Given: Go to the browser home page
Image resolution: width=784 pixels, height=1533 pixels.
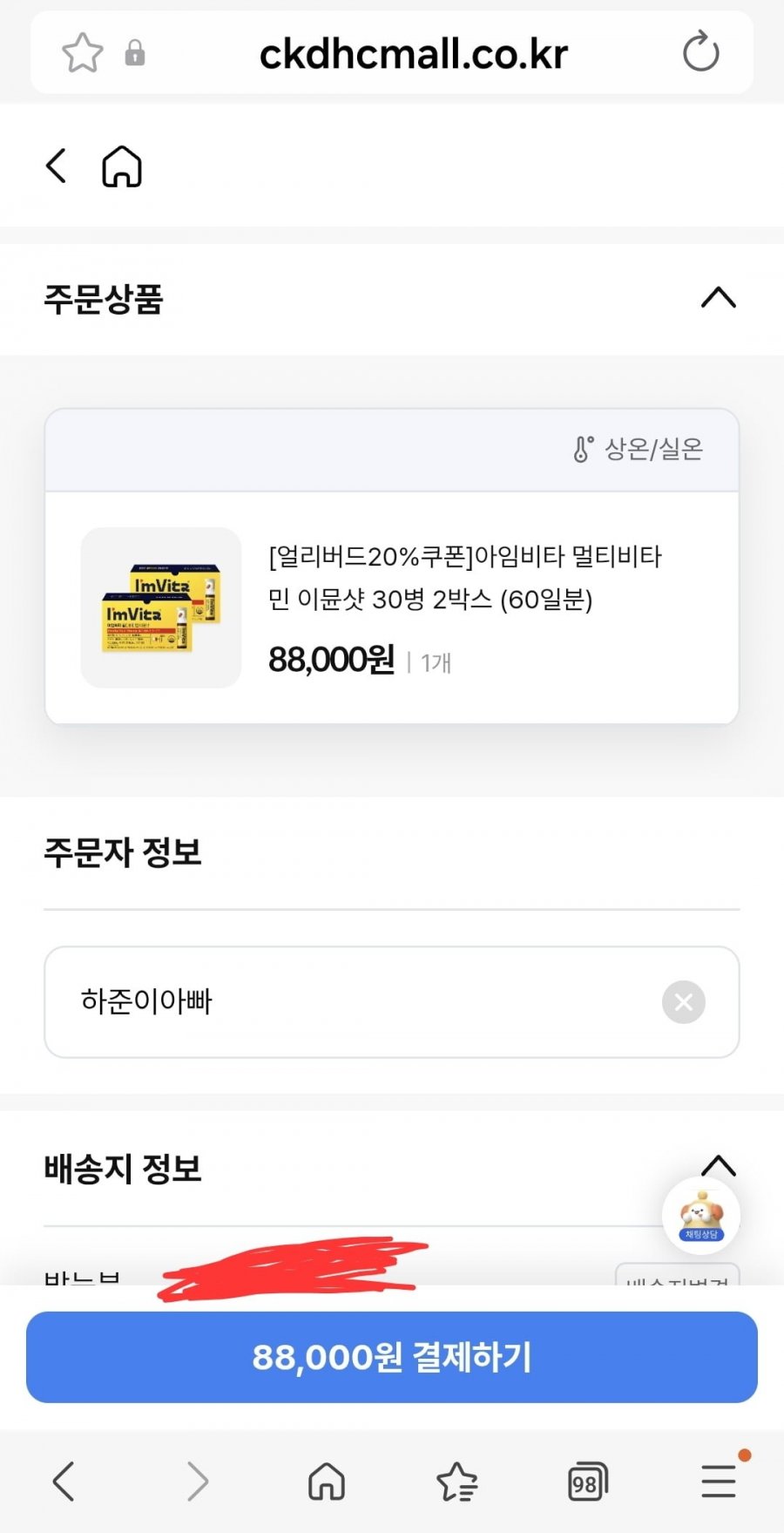Looking at the screenshot, I should pos(327,1481).
